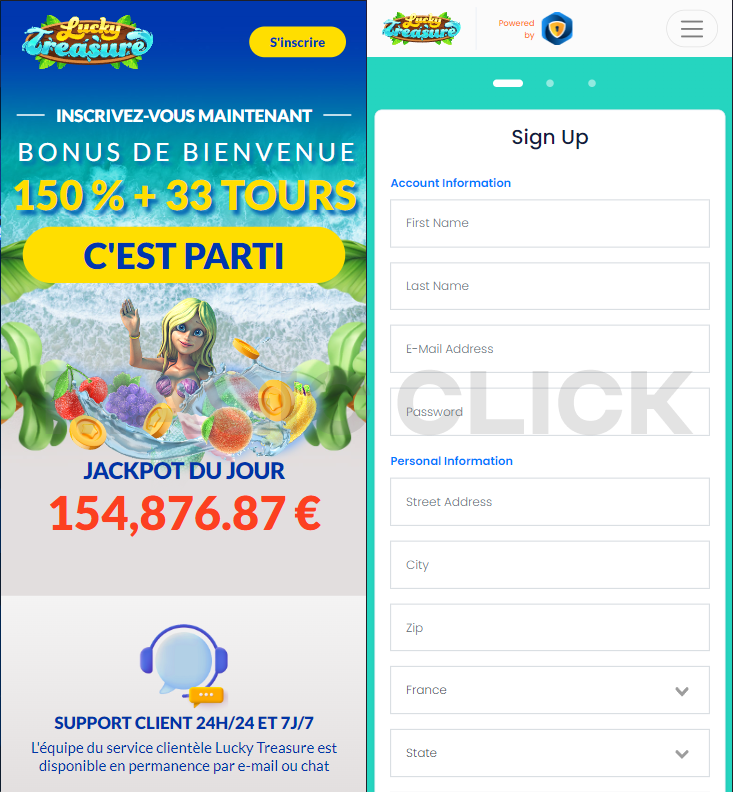Go to the second sign-up step dot
733x792 pixels.
(550, 83)
